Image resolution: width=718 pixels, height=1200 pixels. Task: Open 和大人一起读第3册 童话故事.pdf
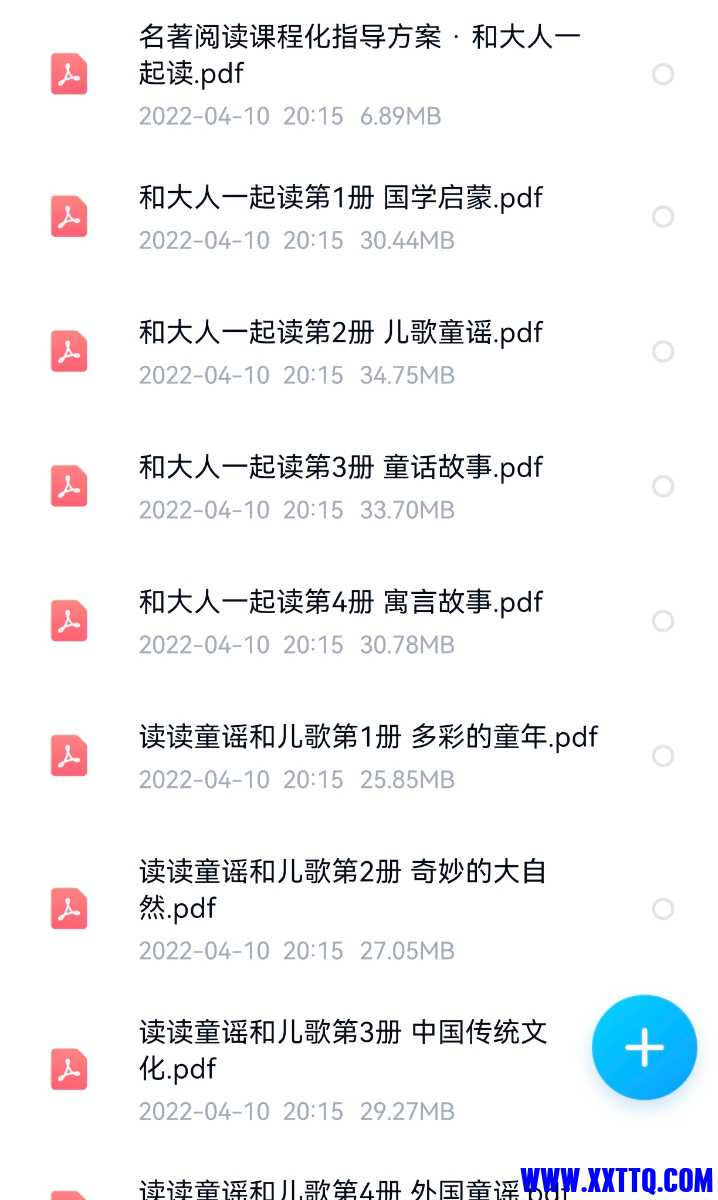pos(359,487)
